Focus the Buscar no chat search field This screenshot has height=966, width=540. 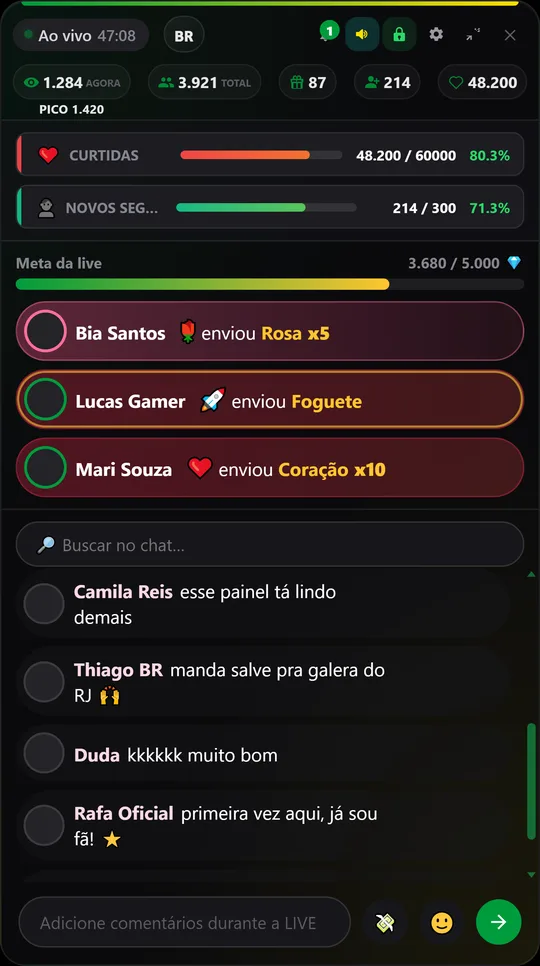point(270,544)
